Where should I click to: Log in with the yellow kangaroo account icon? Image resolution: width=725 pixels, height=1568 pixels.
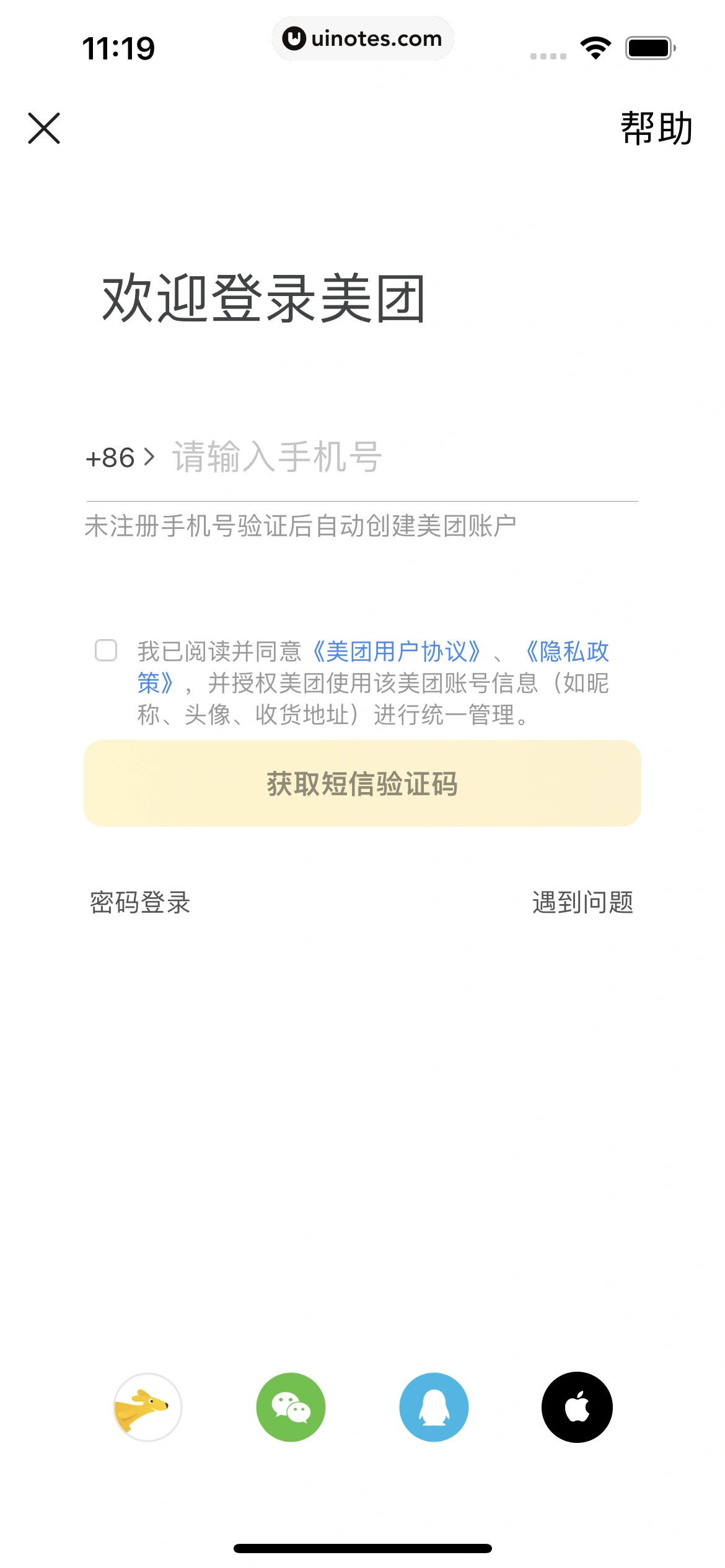tap(147, 1407)
